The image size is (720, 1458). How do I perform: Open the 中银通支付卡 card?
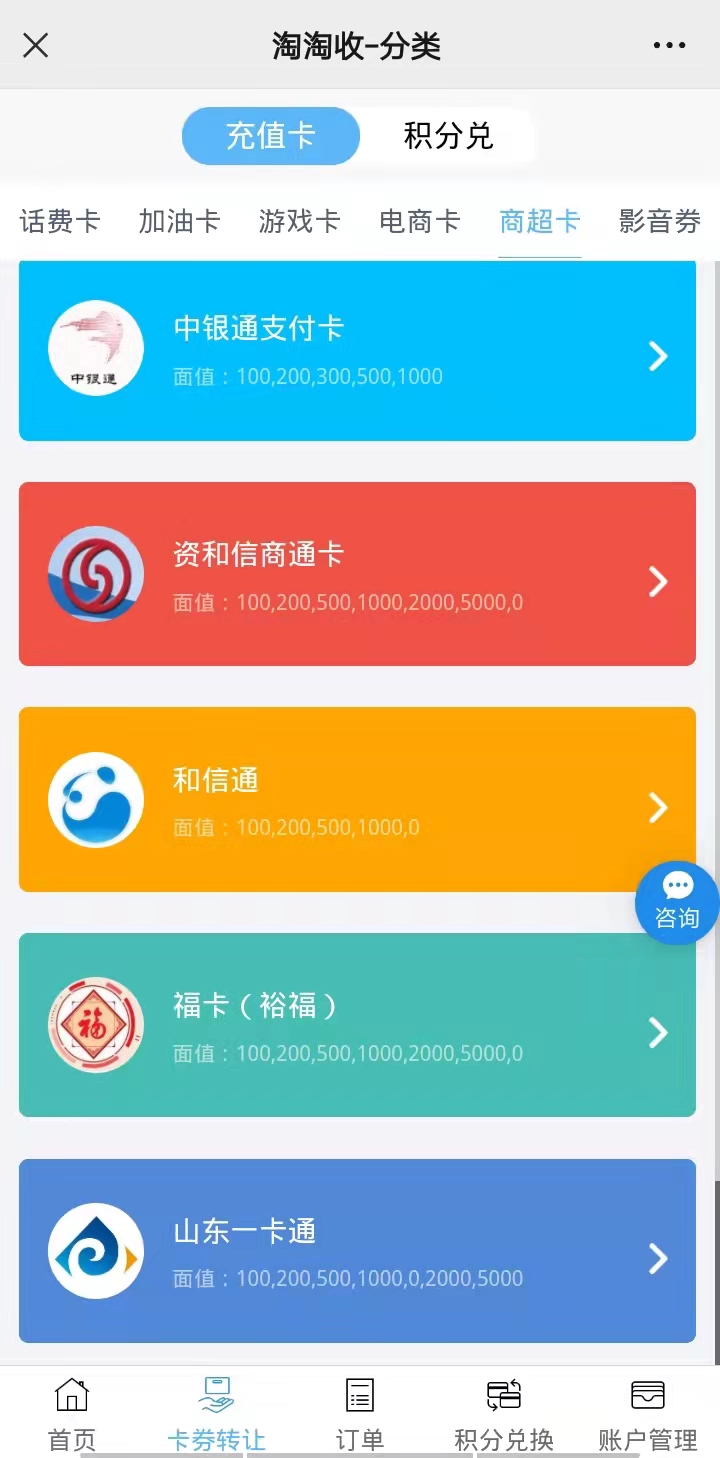357,350
